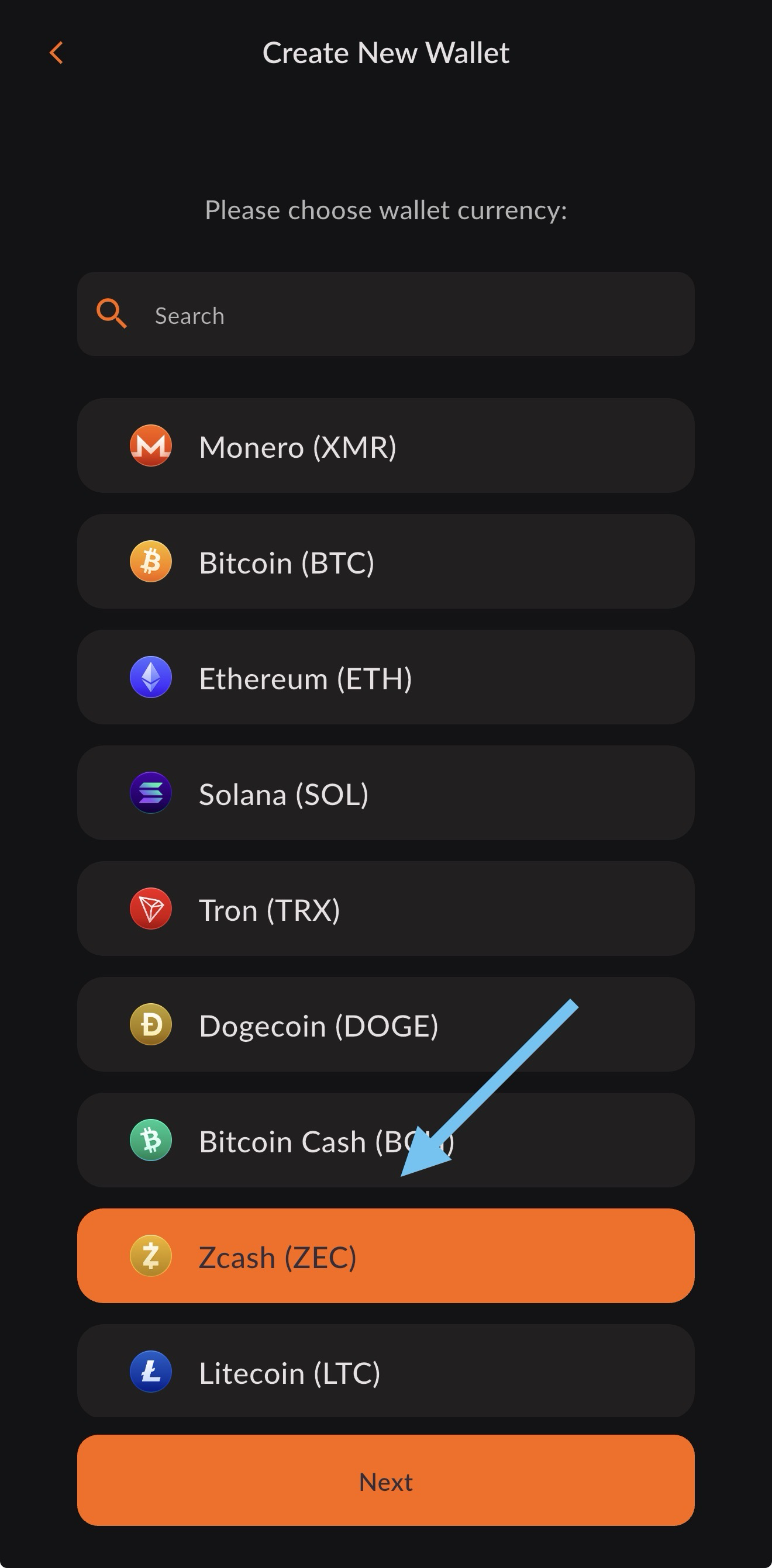Click the Bitcoin logo icon

150,562
